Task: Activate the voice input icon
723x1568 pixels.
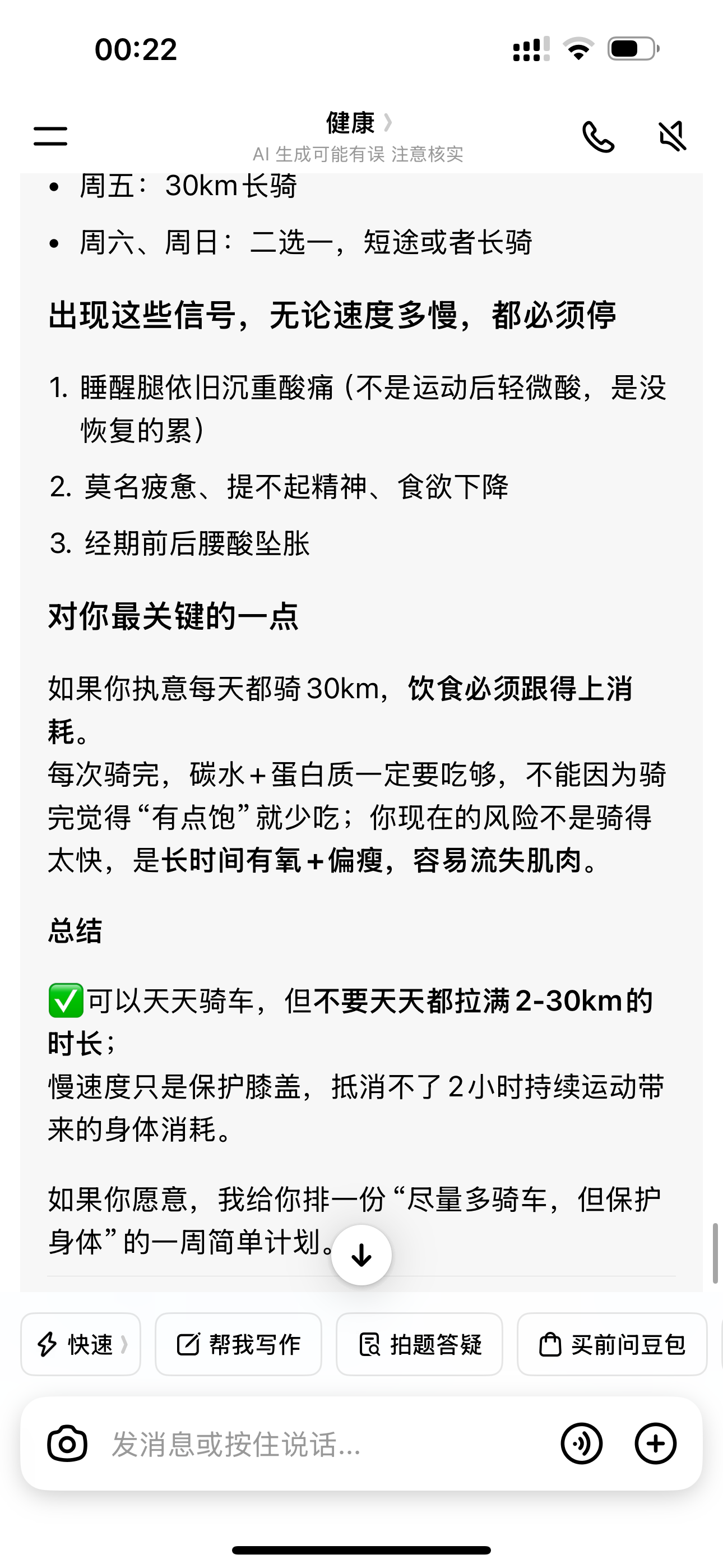Action: coord(582,1443)
